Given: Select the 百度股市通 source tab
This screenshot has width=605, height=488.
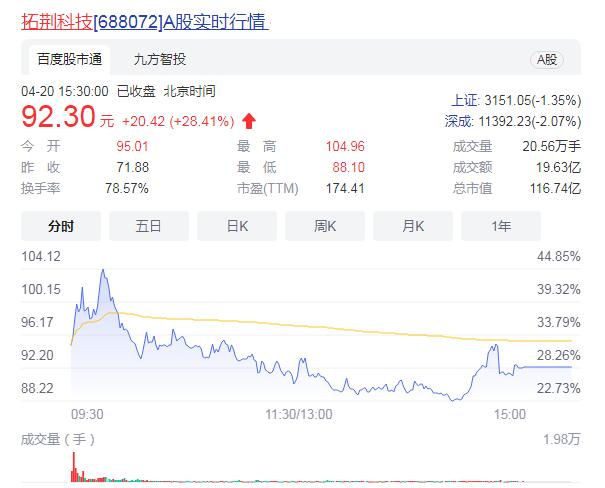Looking at the screenshot, I should pyautogui.click(x=70, y=60).
